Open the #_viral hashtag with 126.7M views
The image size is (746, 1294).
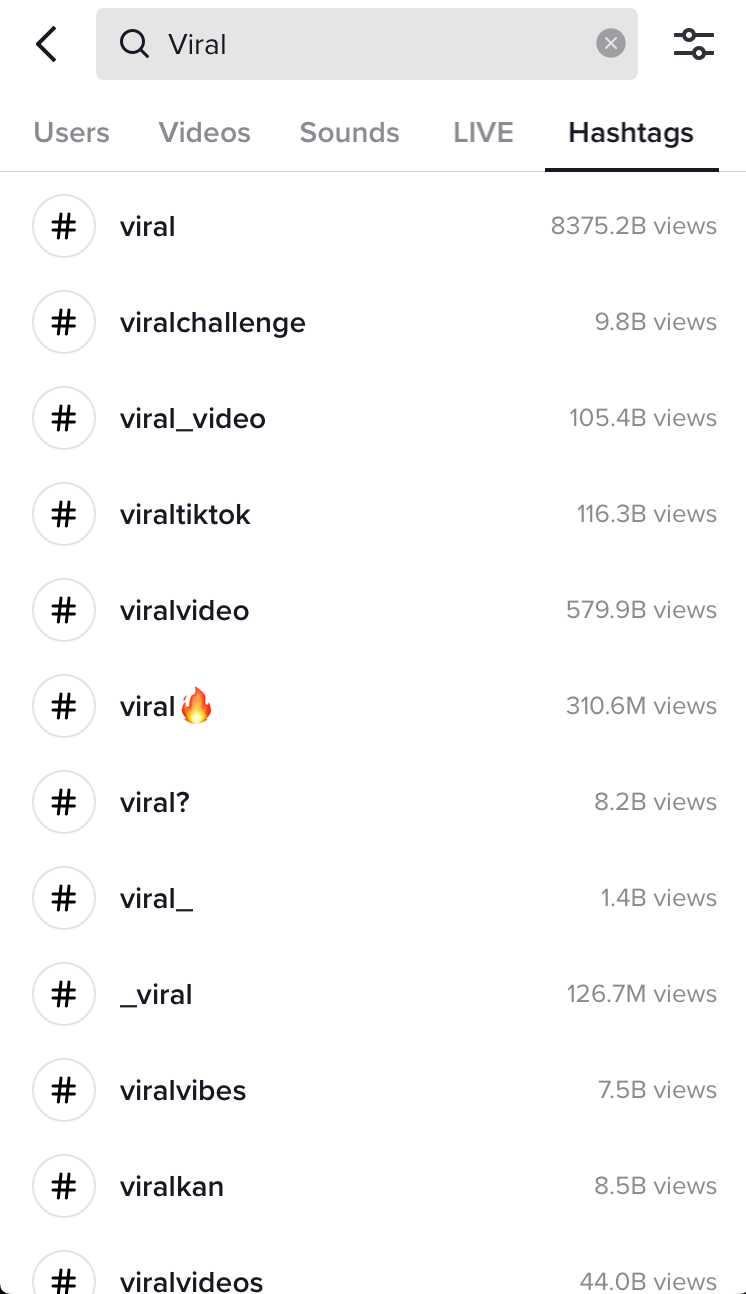[373, 994]
